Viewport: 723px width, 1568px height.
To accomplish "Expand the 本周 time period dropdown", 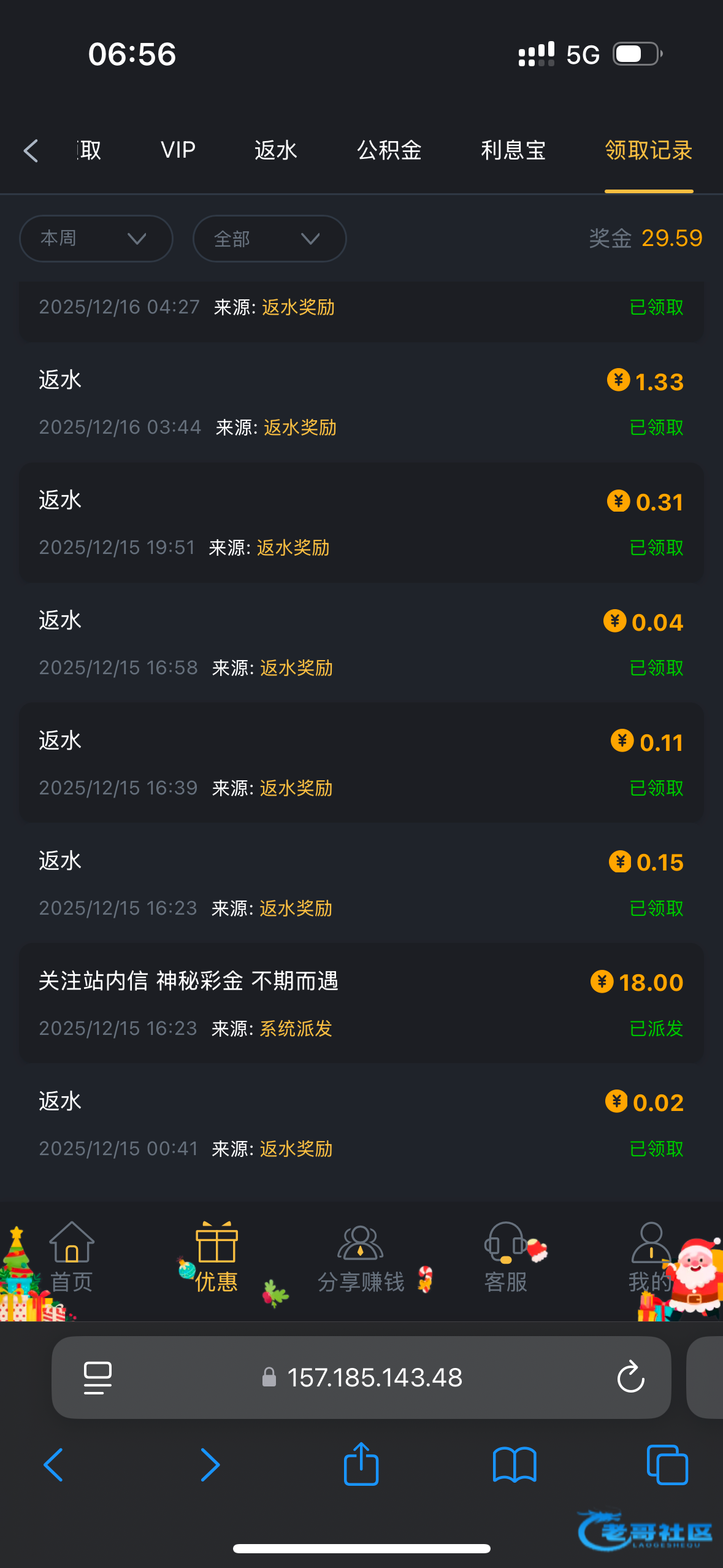I will click(96, 239).
